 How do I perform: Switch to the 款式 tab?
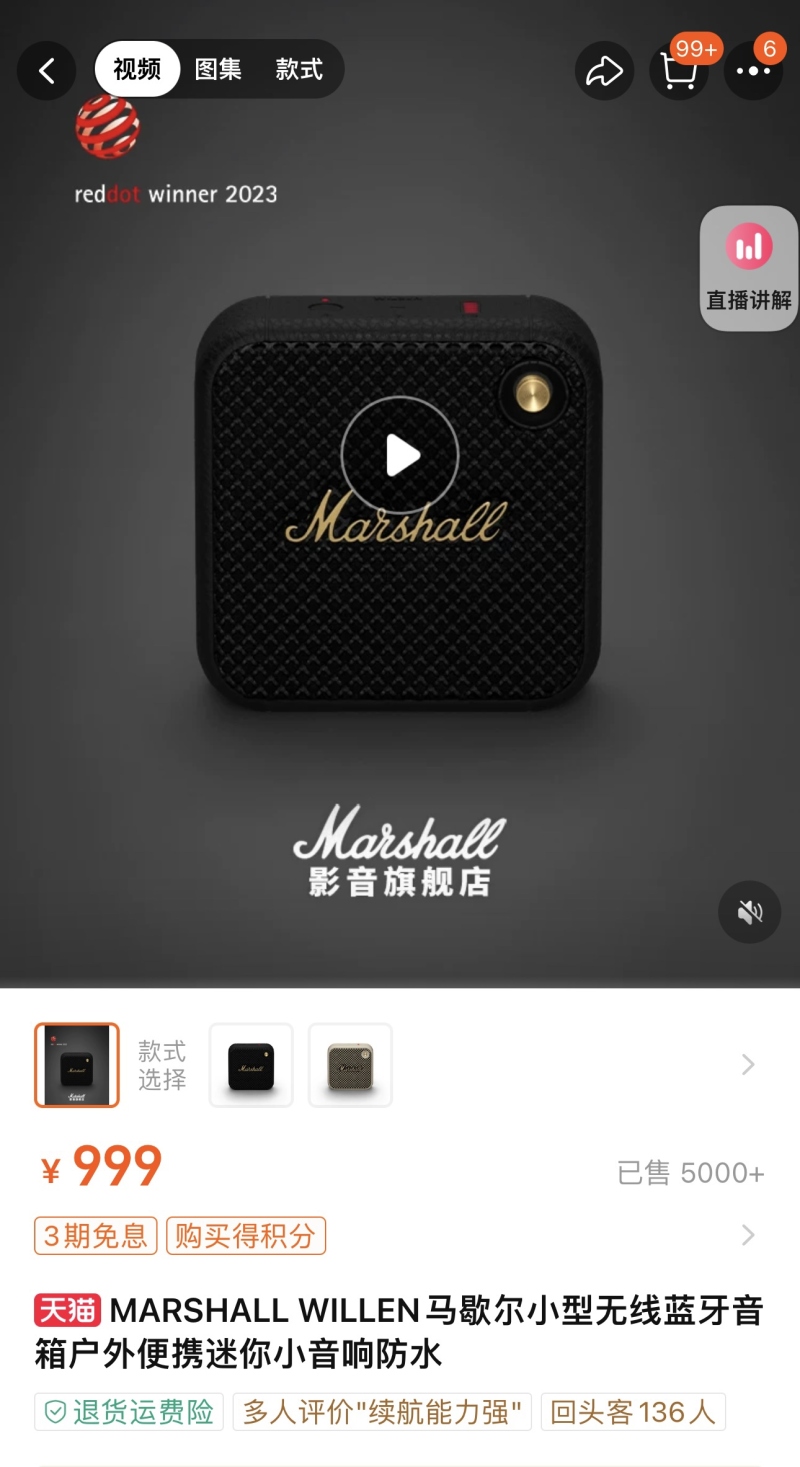click(x=299, y=69)
